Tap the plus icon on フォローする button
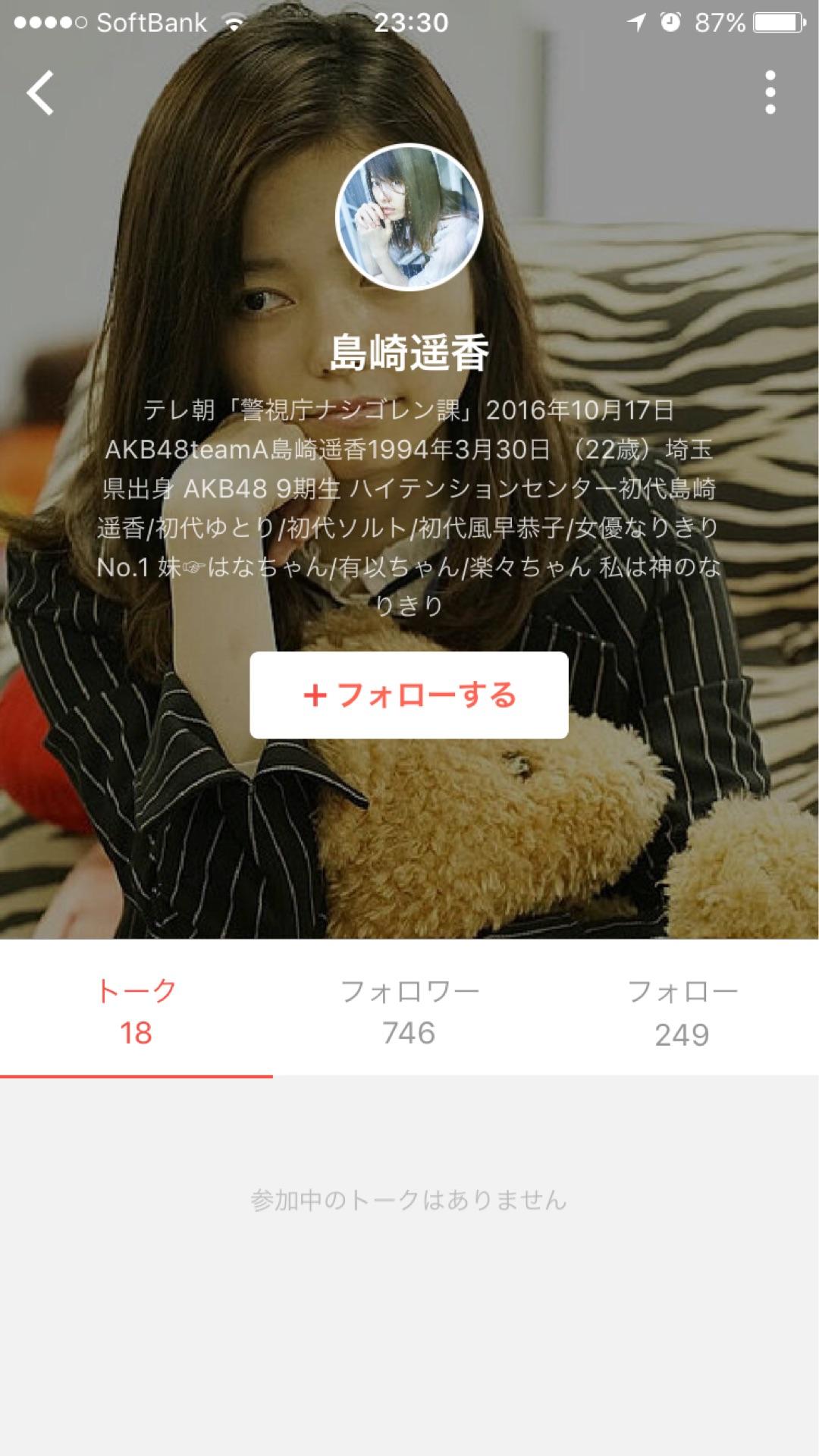This screenshot has height=1456, width=819. pos(316,694)
